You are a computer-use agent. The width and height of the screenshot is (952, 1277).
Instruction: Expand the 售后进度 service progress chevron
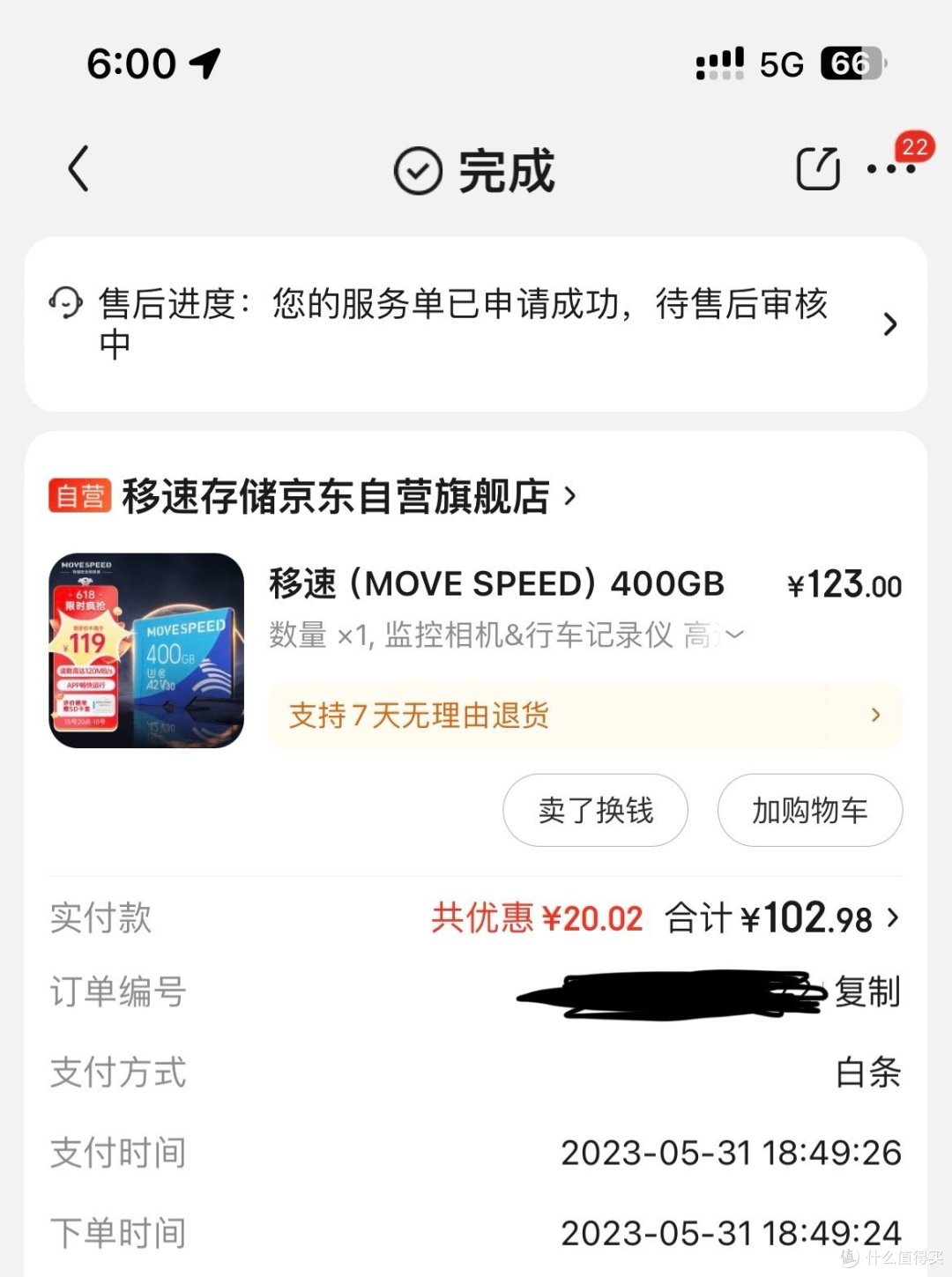pos(890,324)
